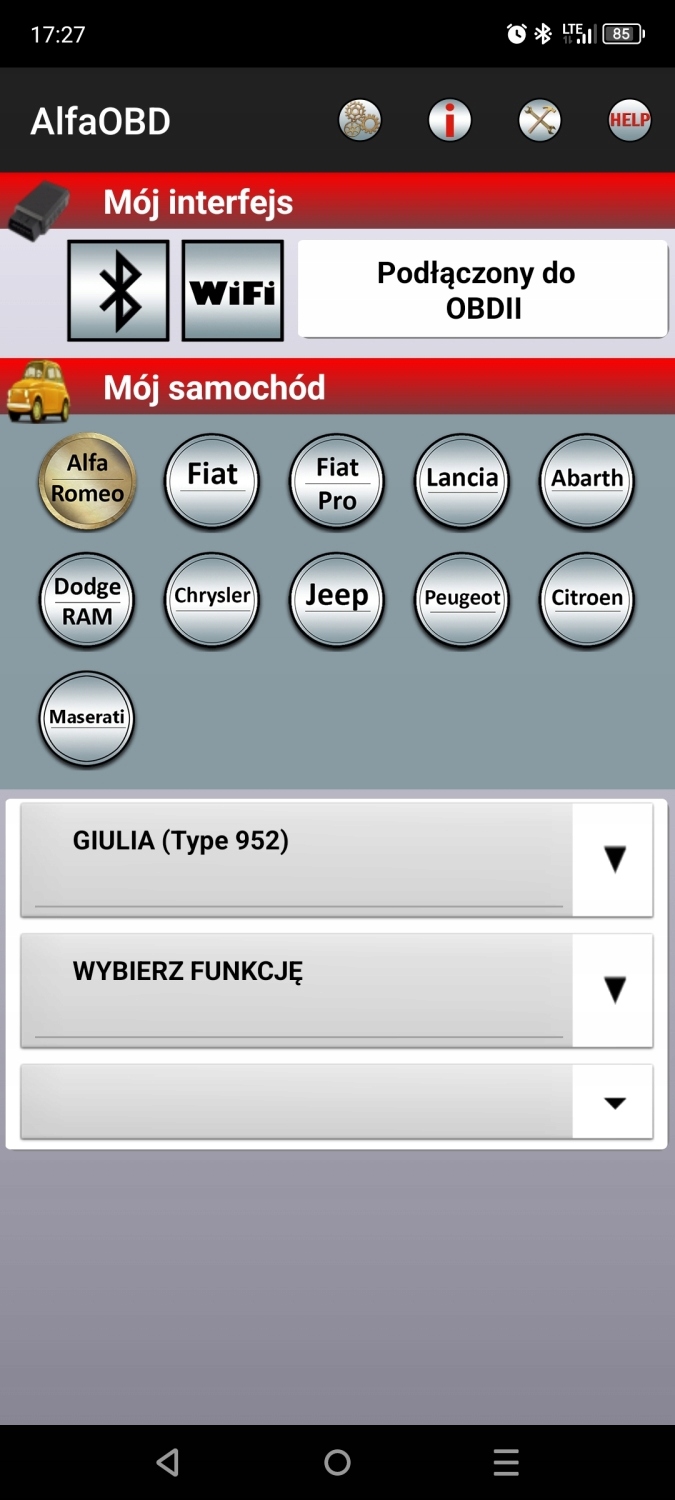This screenshot has width=675, height=1500.
Task: Select the Jeep make
Action: [337, 600]
